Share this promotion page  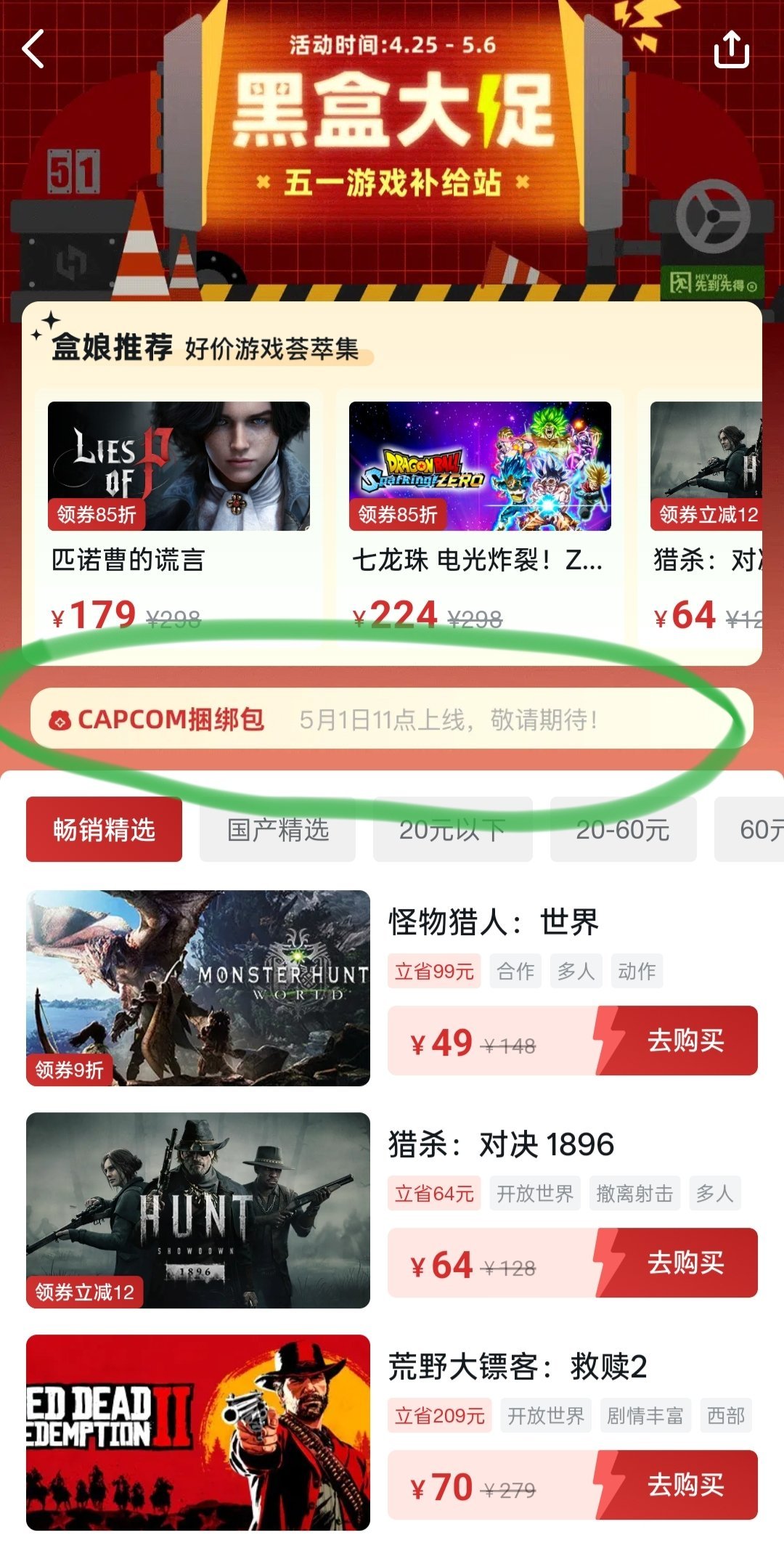click(x=731, y=49)
